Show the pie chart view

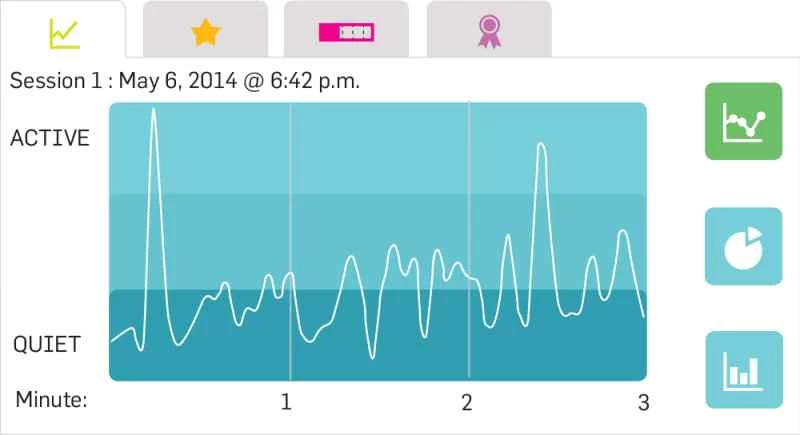(x=743, y=246)
